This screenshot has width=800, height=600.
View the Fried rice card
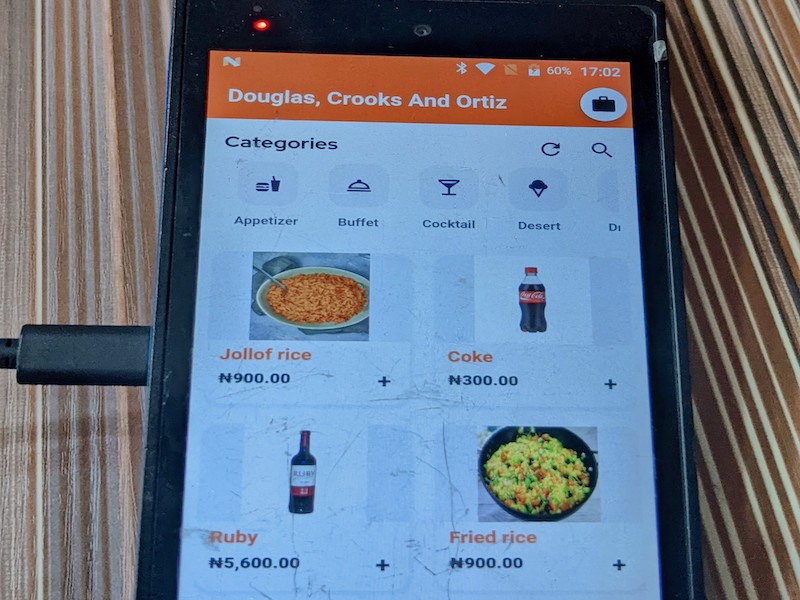537,474
